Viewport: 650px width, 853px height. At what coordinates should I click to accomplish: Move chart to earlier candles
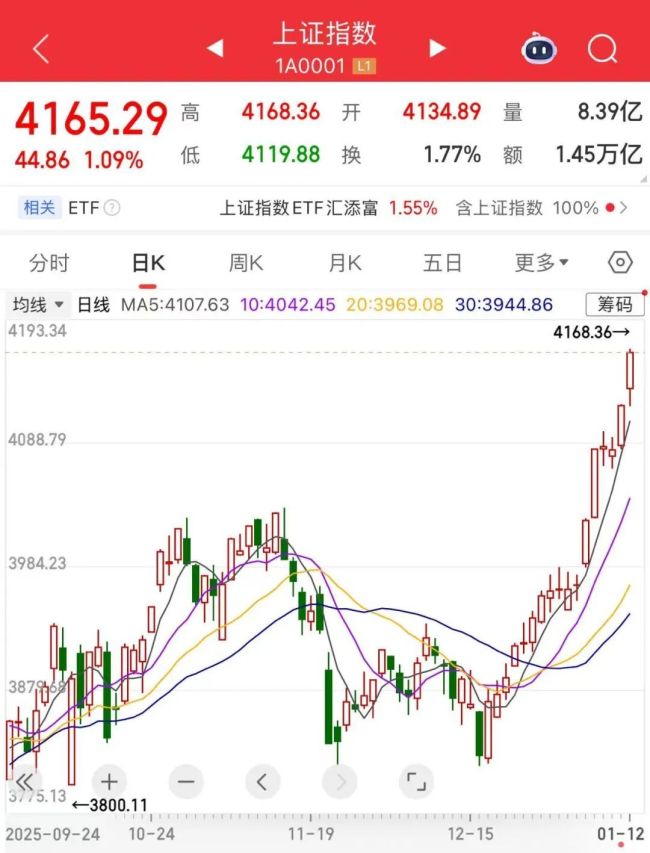(263, 781)
